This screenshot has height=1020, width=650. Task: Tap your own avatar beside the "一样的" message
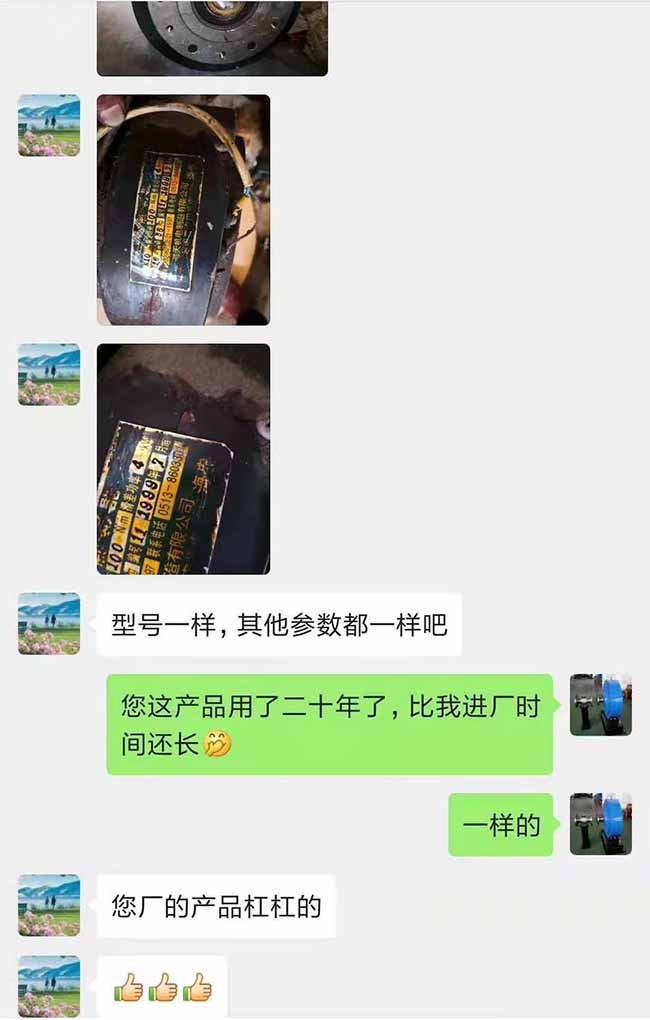(600, 824)
